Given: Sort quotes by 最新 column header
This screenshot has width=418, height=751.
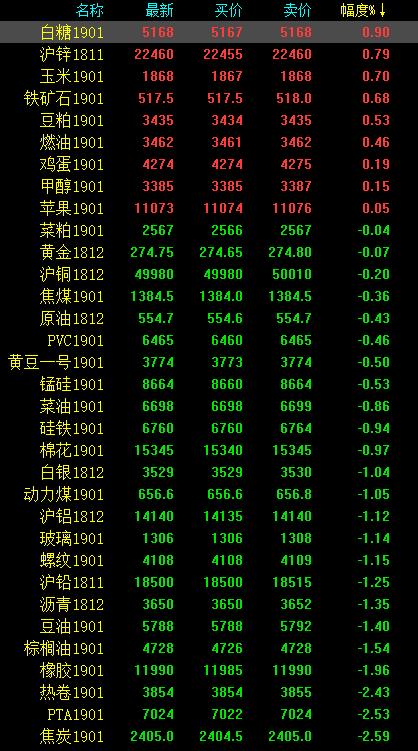Looking at the screenshot, I should coord(159,10).
